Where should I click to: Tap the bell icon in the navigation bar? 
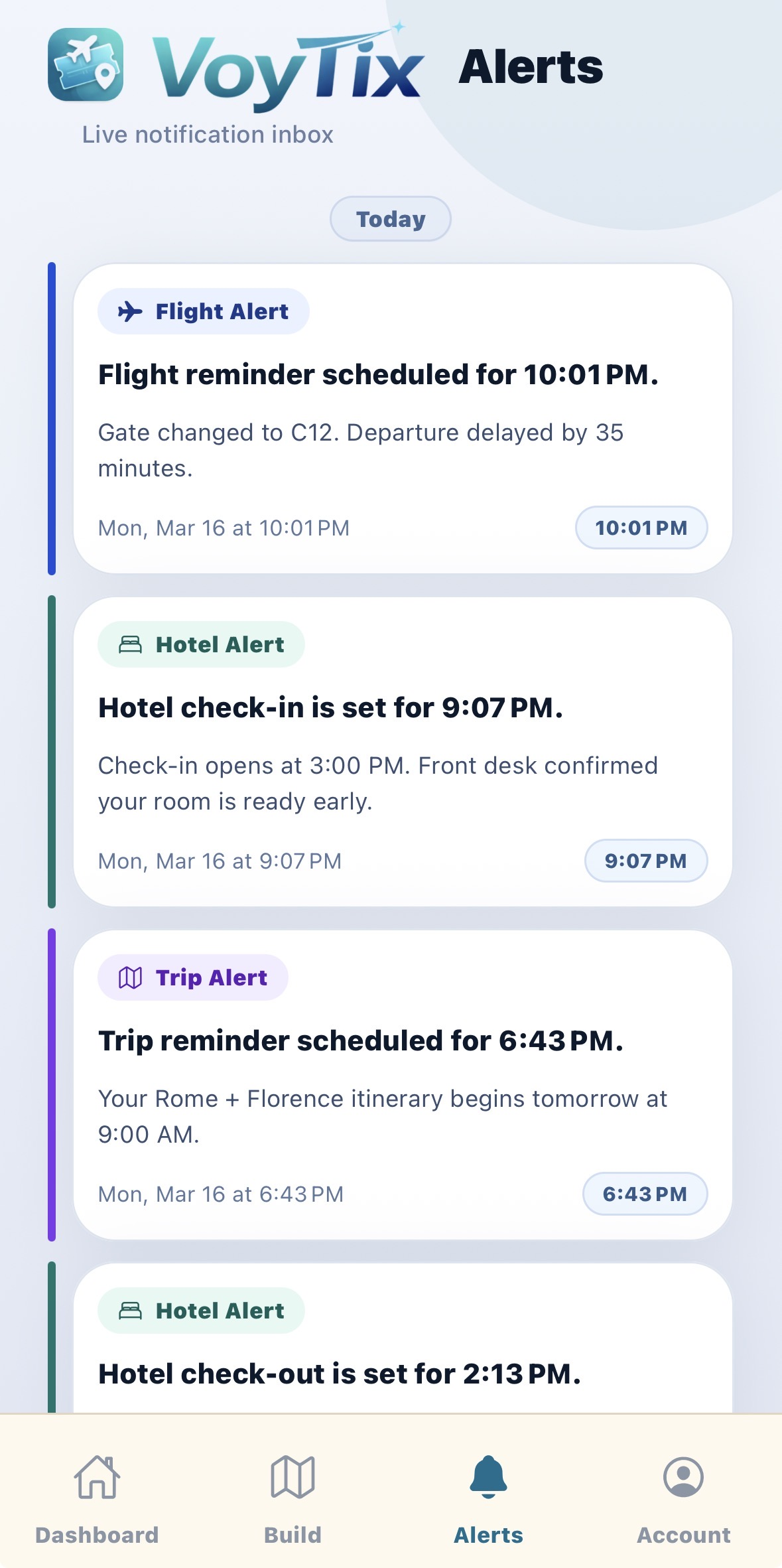click(488, 1478)
